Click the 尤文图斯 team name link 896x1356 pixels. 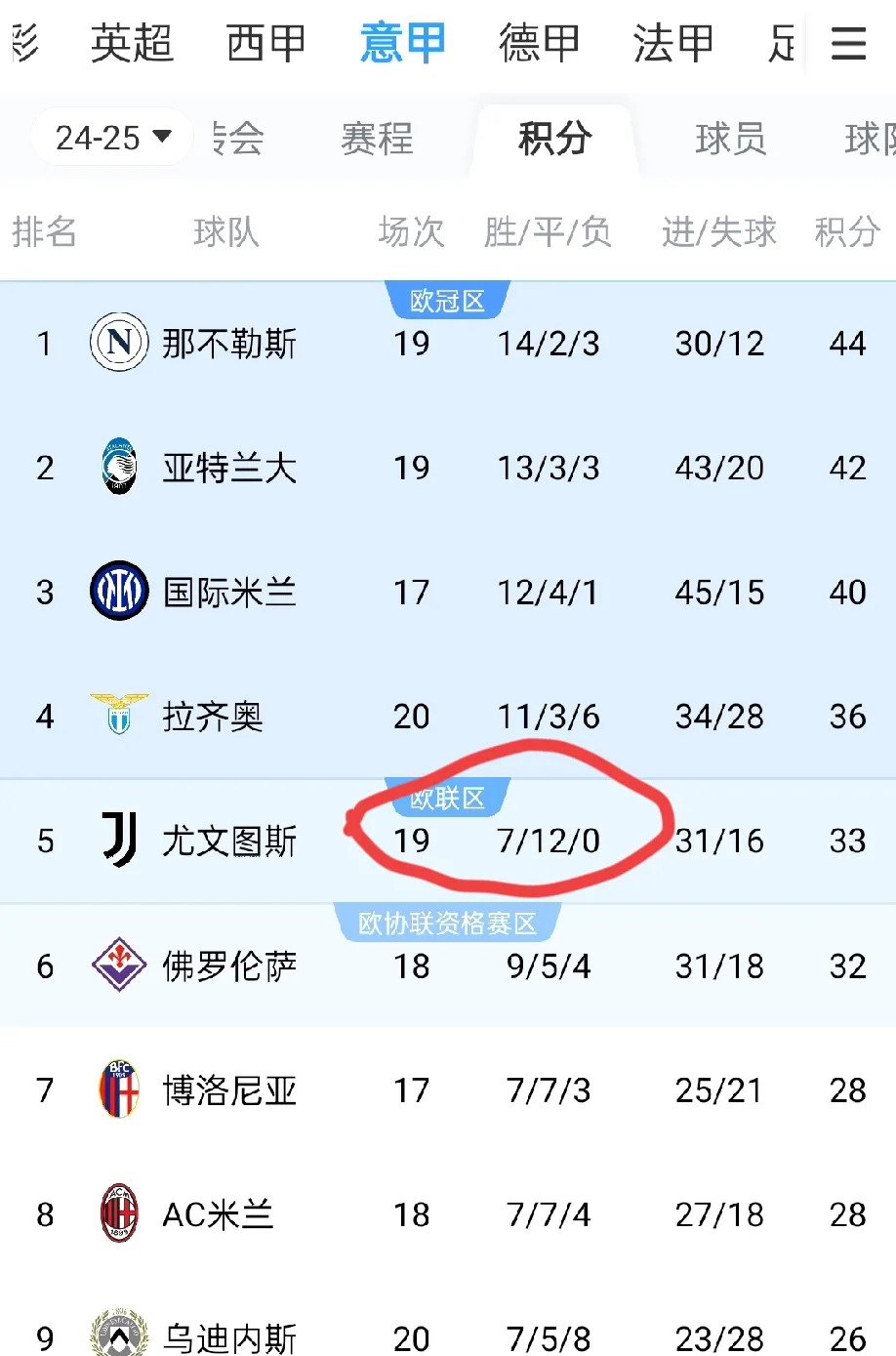point(229,842)
